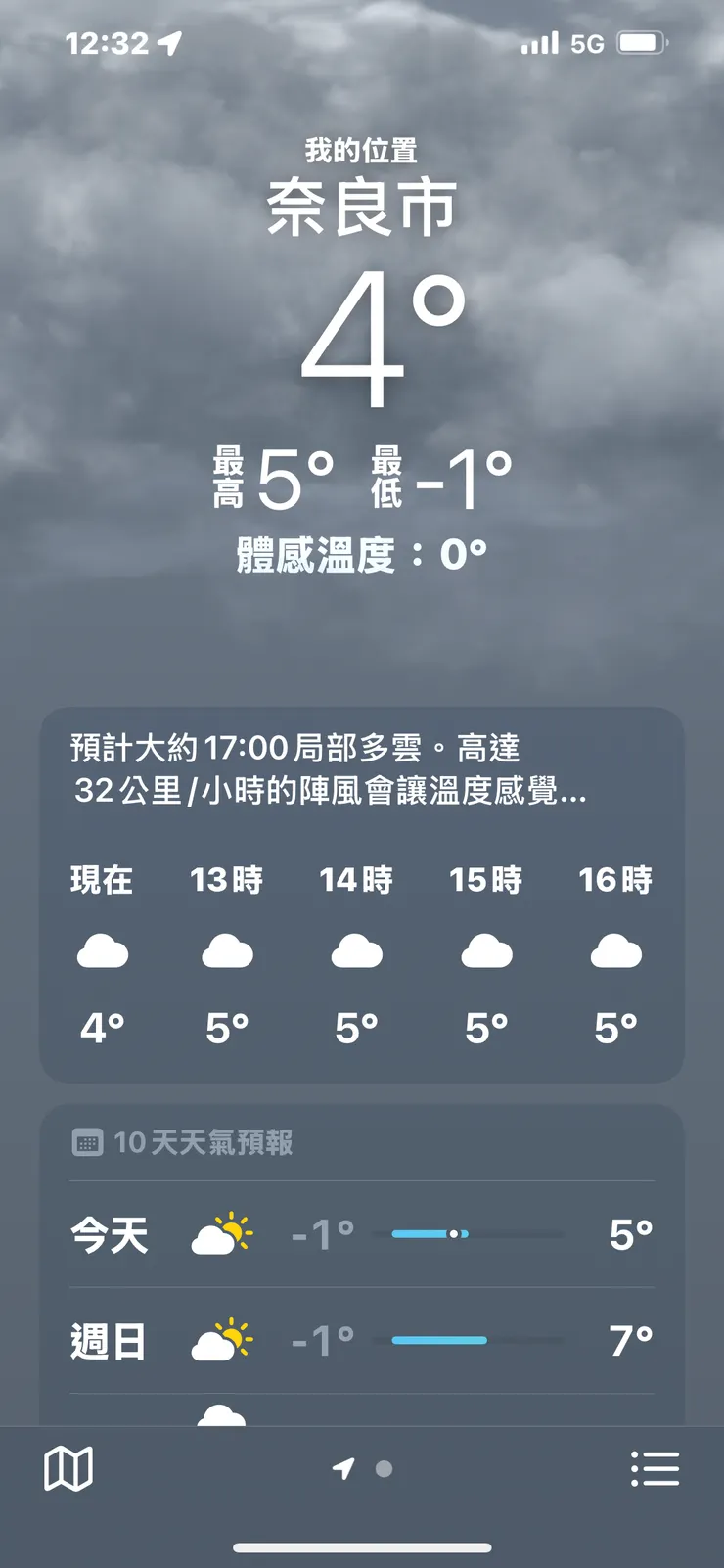Tap the location page indicator dots

(363, 1468)
